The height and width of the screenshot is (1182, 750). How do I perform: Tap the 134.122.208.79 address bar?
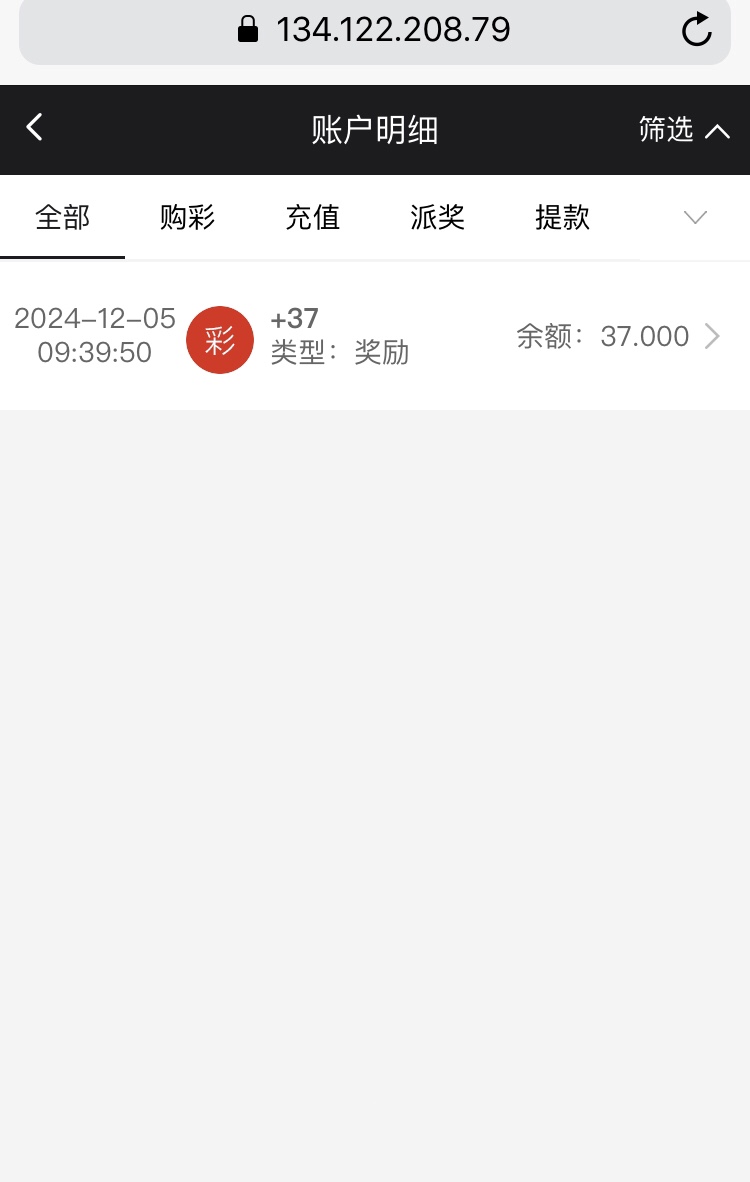pyautogui.click(x=375, y=30)
